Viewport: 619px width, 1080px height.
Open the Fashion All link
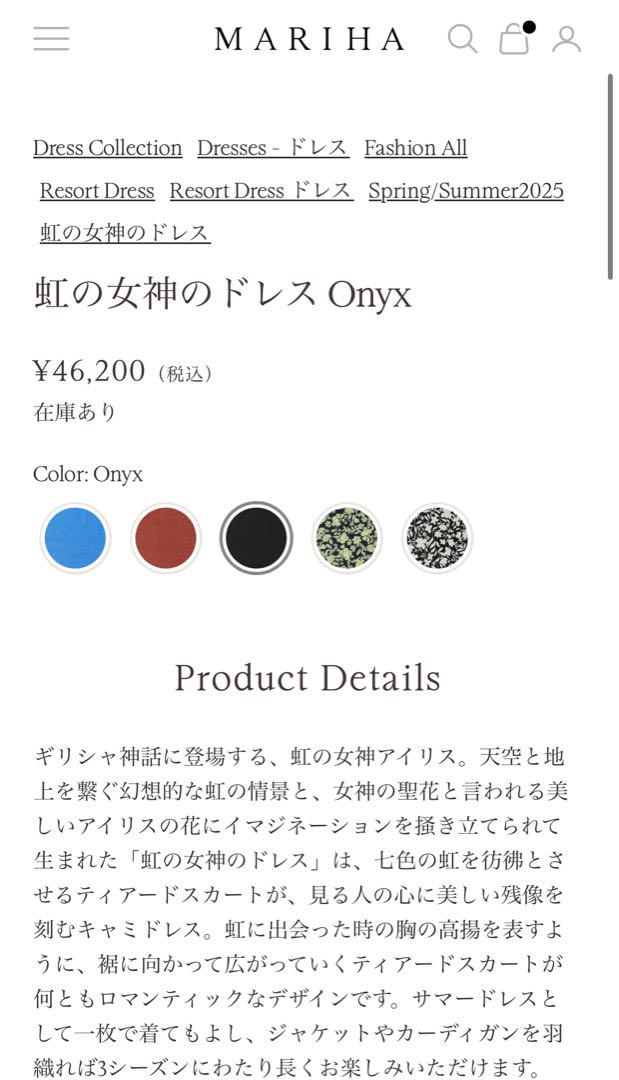(x=415, y=148)
